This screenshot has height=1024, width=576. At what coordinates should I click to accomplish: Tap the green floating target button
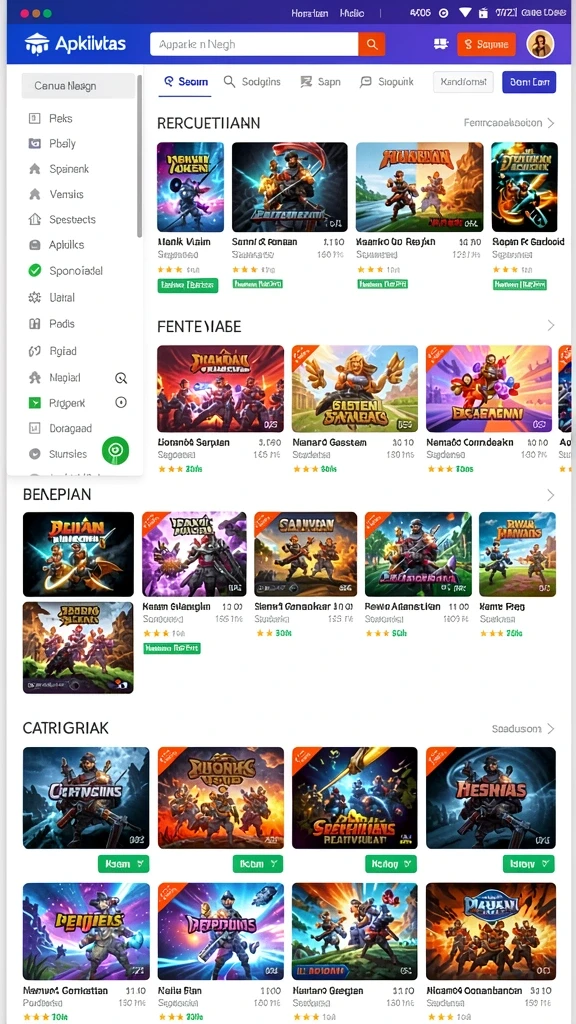click(116, 451)
